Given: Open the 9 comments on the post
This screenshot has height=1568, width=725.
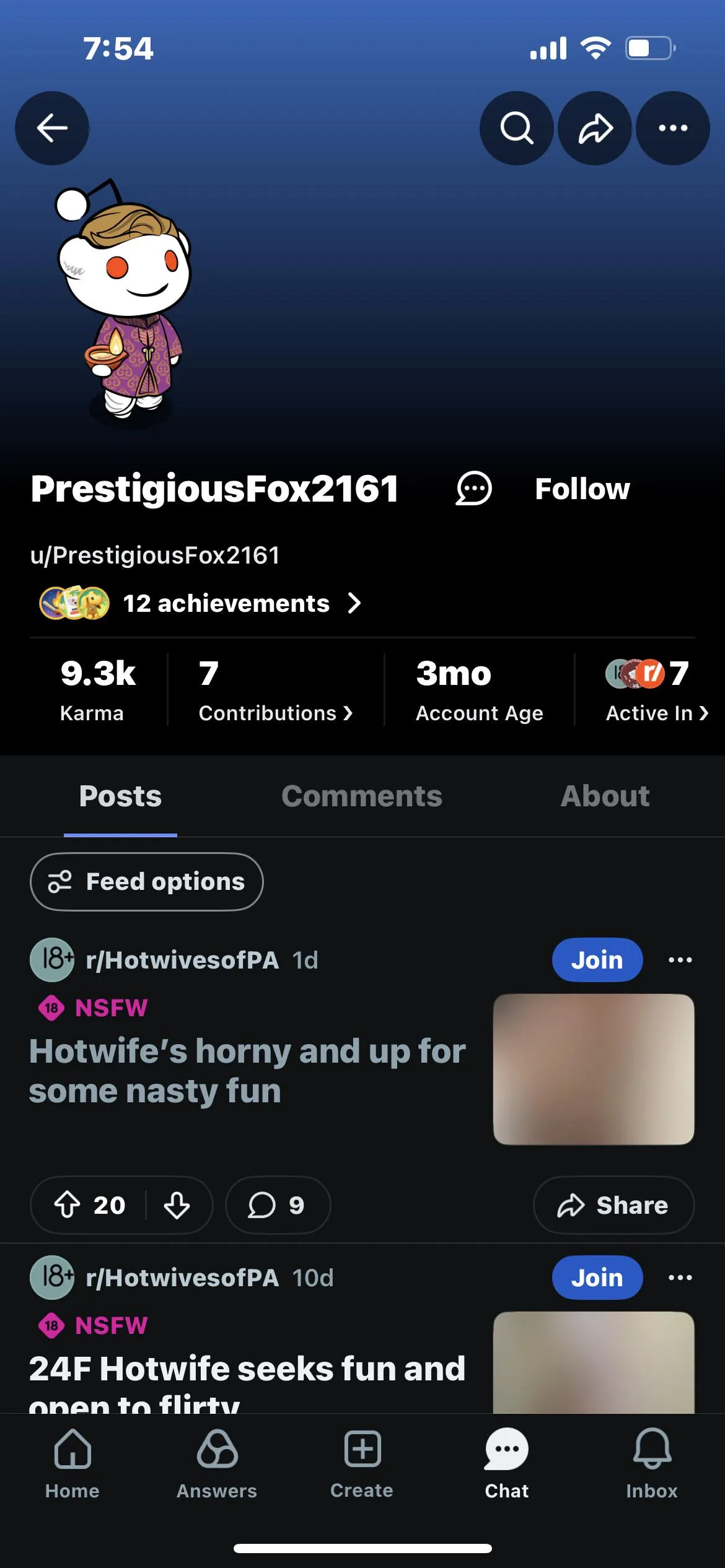Looking at the screenshot, I should tap(277, 1205).
